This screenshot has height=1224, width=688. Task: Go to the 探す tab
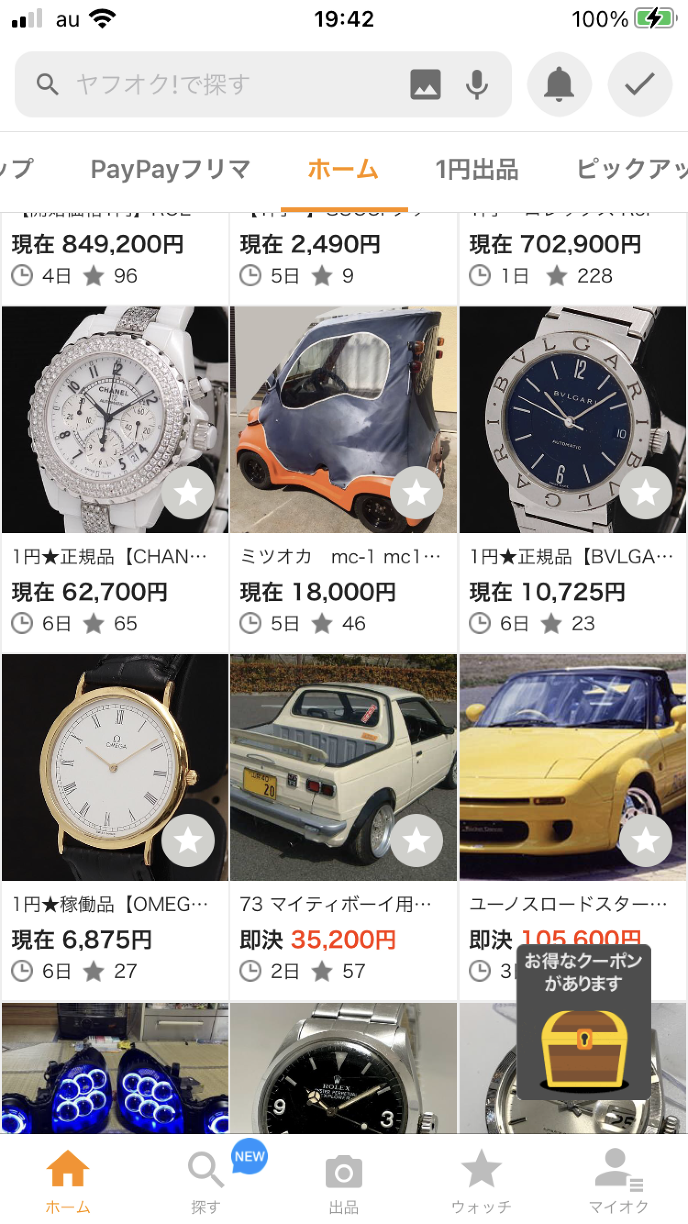click(205, 1180)
